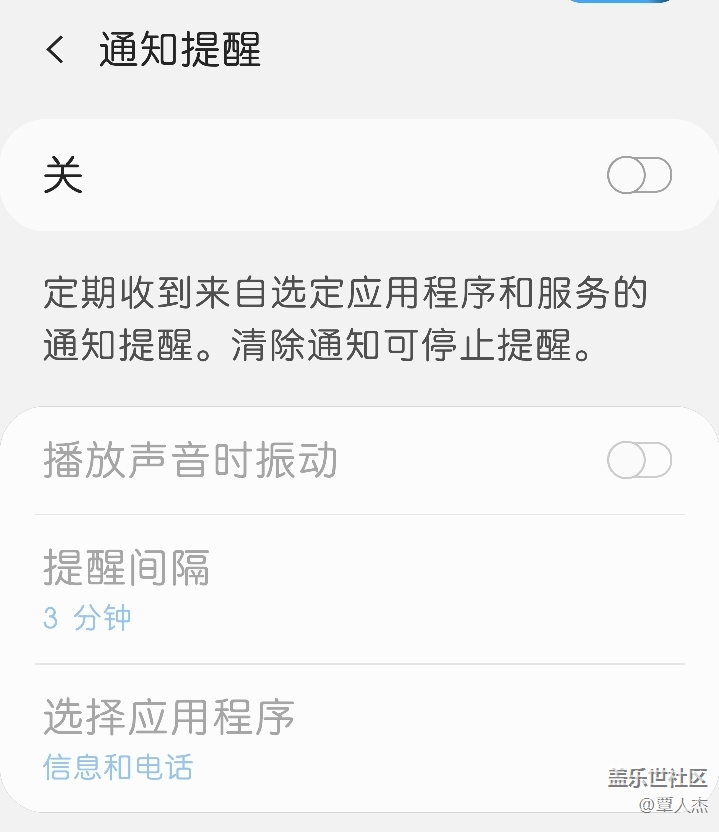Open 选择应用程序 setting
The width and height of the screenshot is (719, 832).
pyautogui.click(x=360, y=740)
